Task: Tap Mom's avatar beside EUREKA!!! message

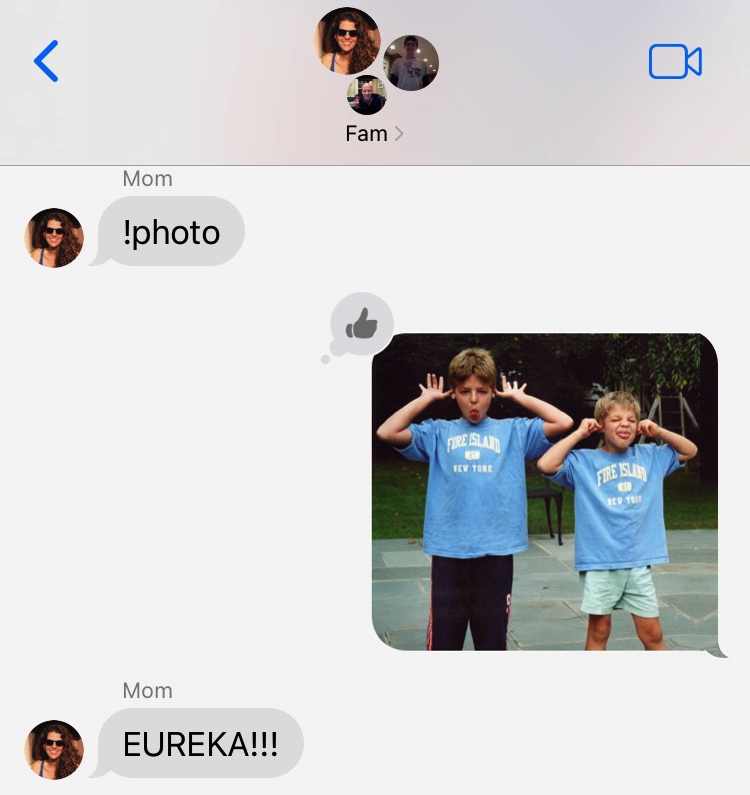Action: point(54,749)
